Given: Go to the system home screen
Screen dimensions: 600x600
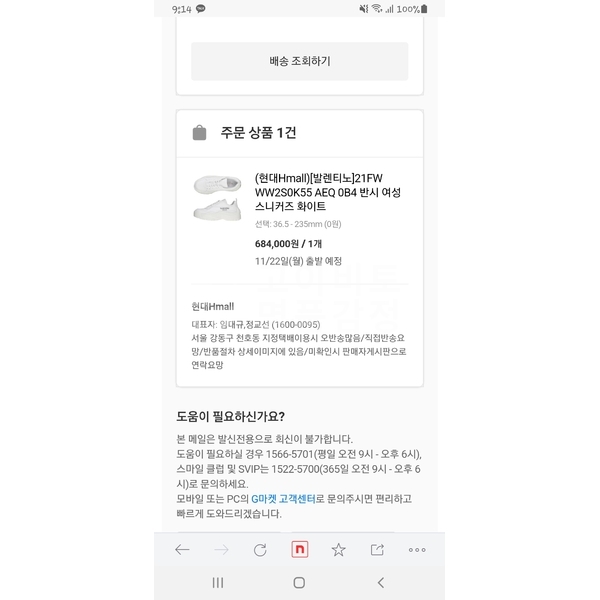Looking at the screenshot, I should (299, 582).
